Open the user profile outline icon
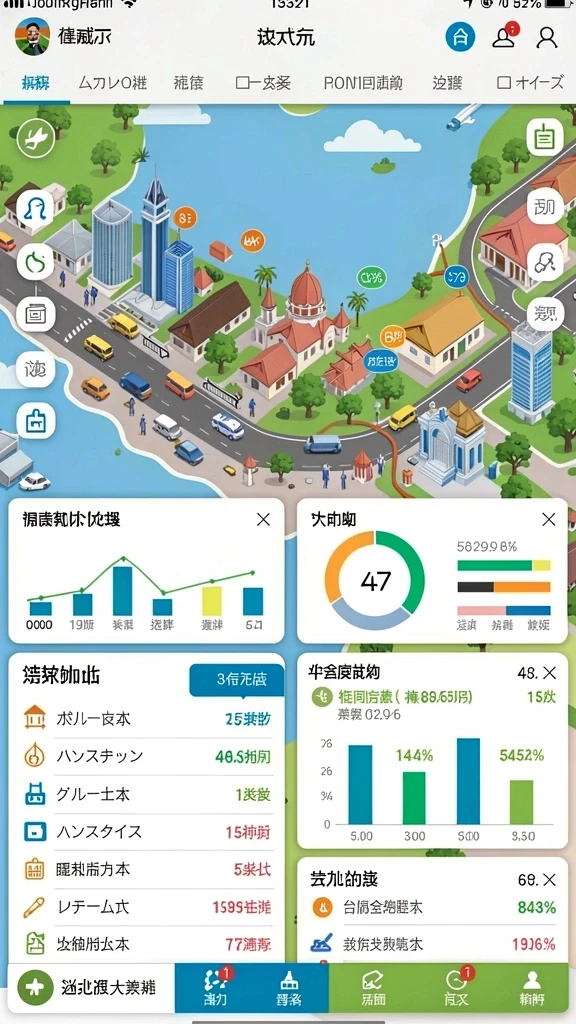This screenshot has height=1024, width=576. pyautogui.click(x=547, y=37)
